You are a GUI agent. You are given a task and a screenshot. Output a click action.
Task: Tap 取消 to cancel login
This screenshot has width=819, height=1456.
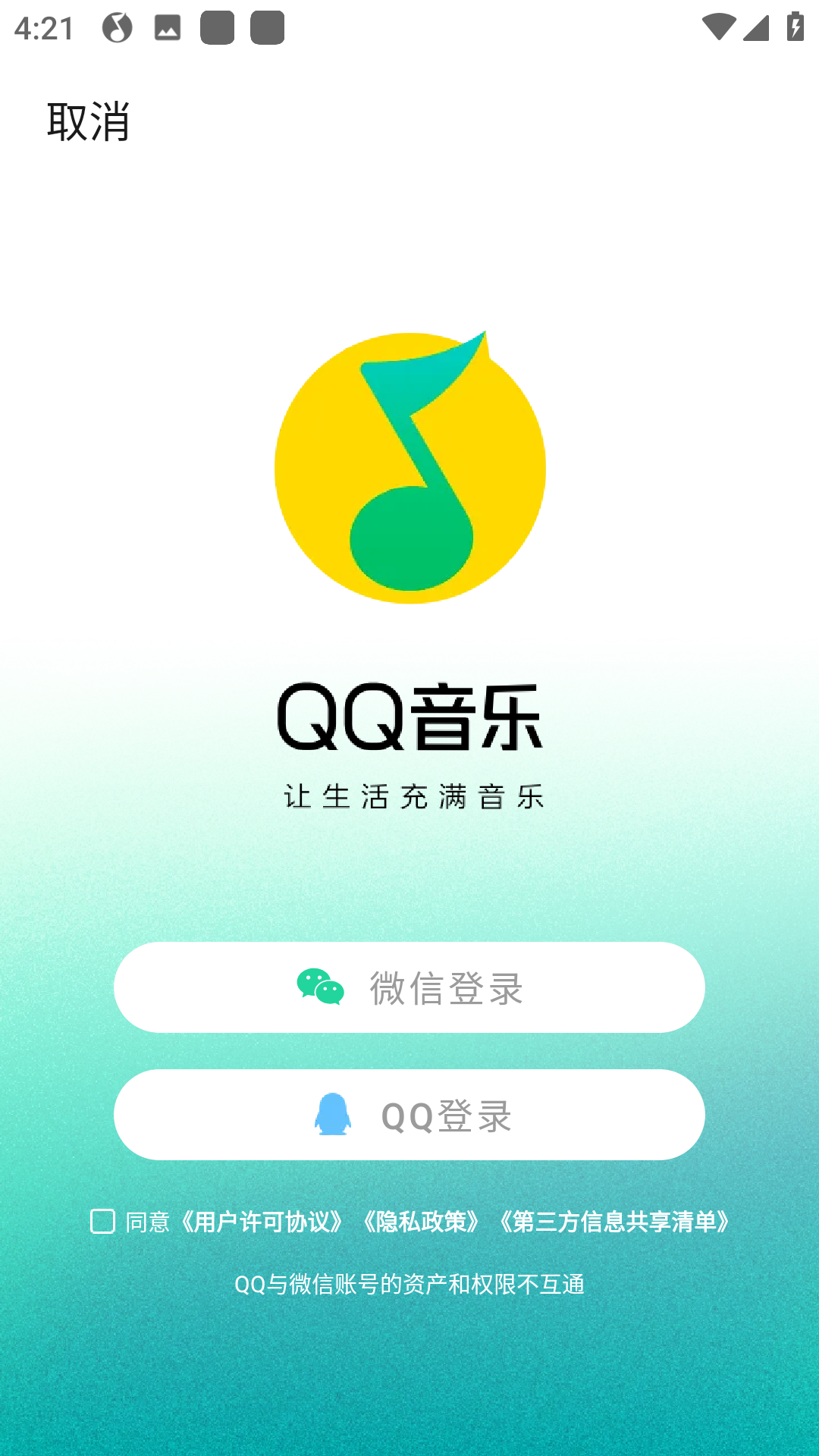pos(88,121)
